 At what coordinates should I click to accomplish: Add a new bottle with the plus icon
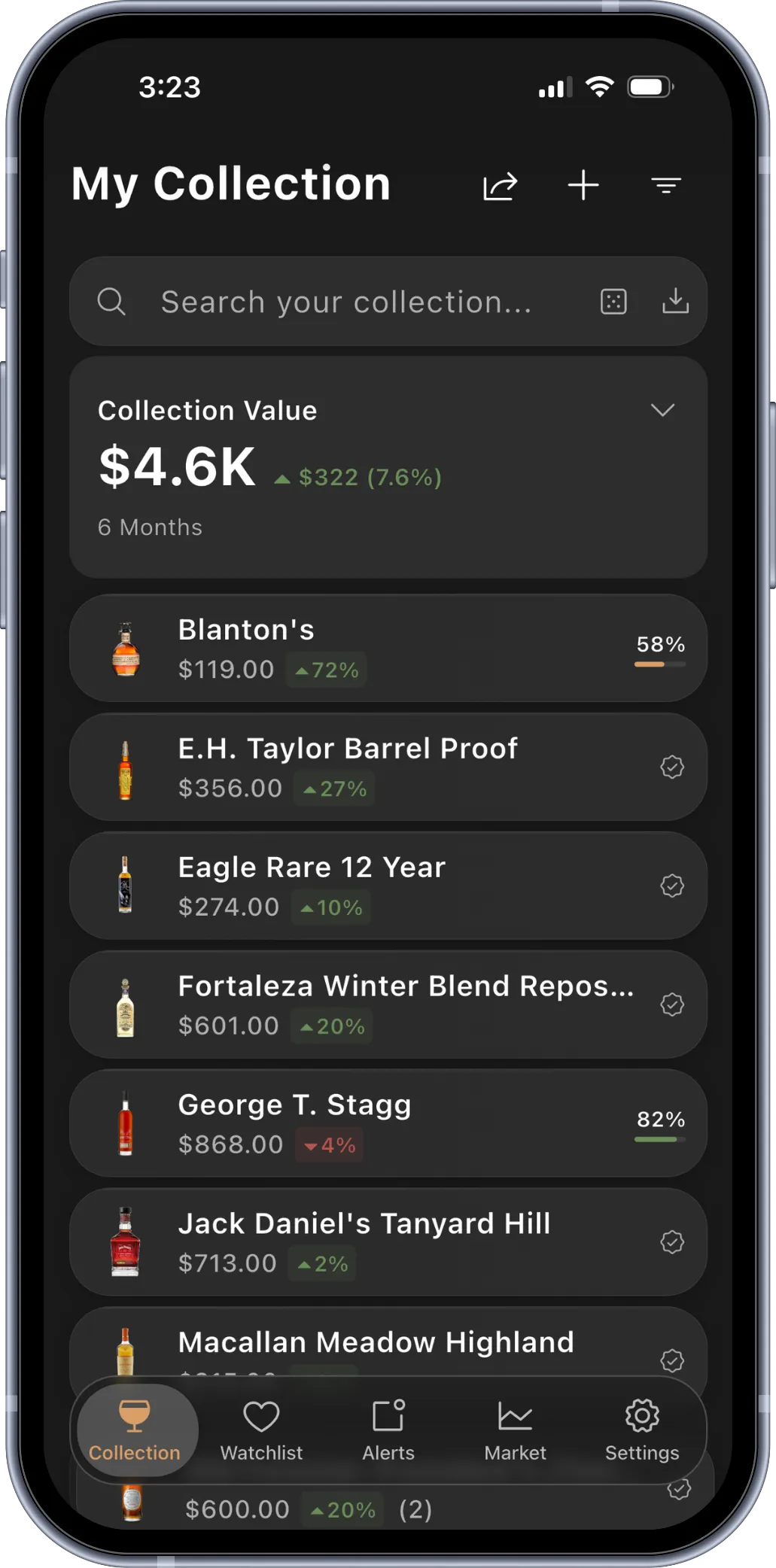[x=583, y=185]
